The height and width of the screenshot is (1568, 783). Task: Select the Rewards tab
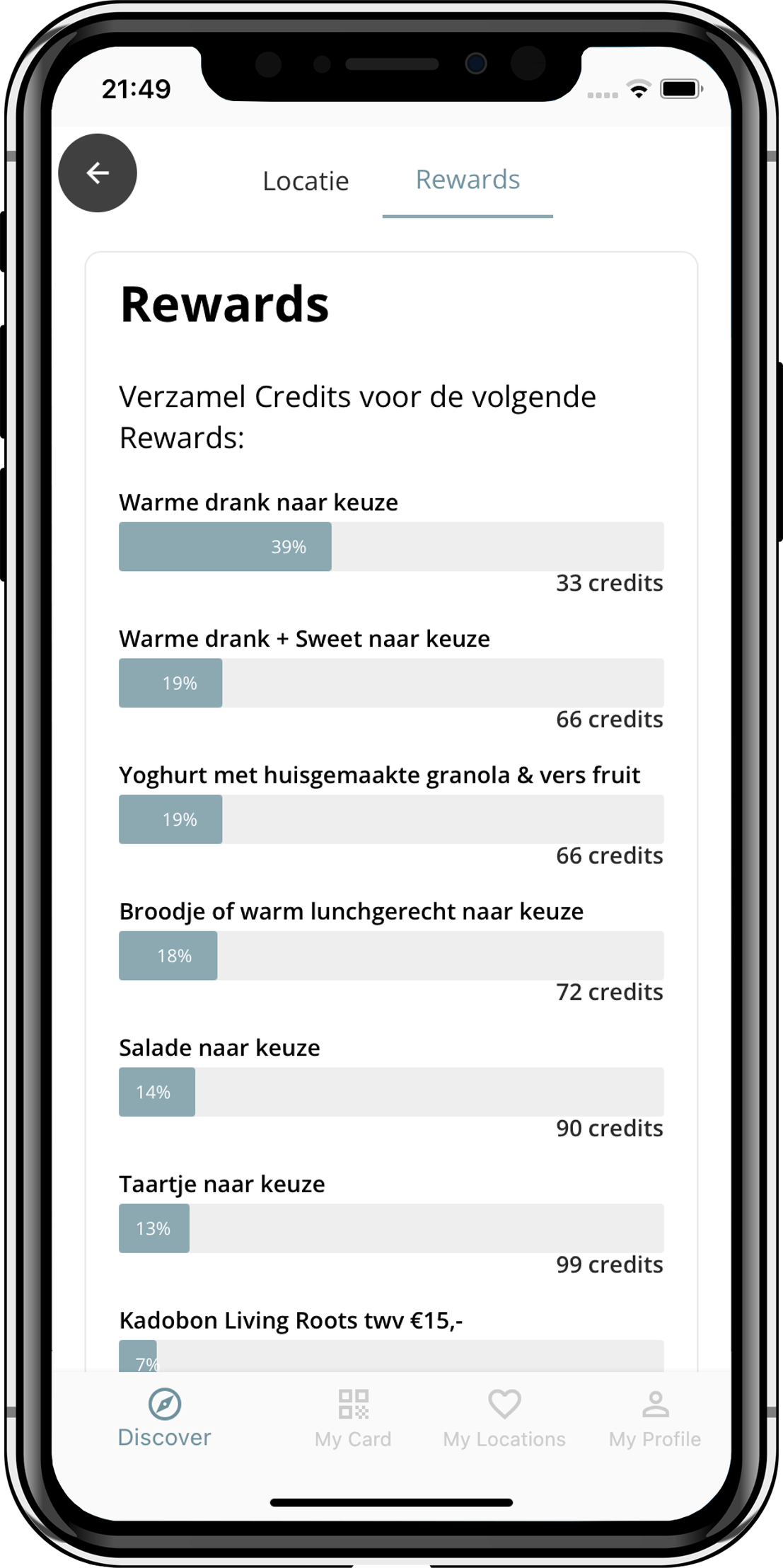pyautogui.click(x=468, y=180)
